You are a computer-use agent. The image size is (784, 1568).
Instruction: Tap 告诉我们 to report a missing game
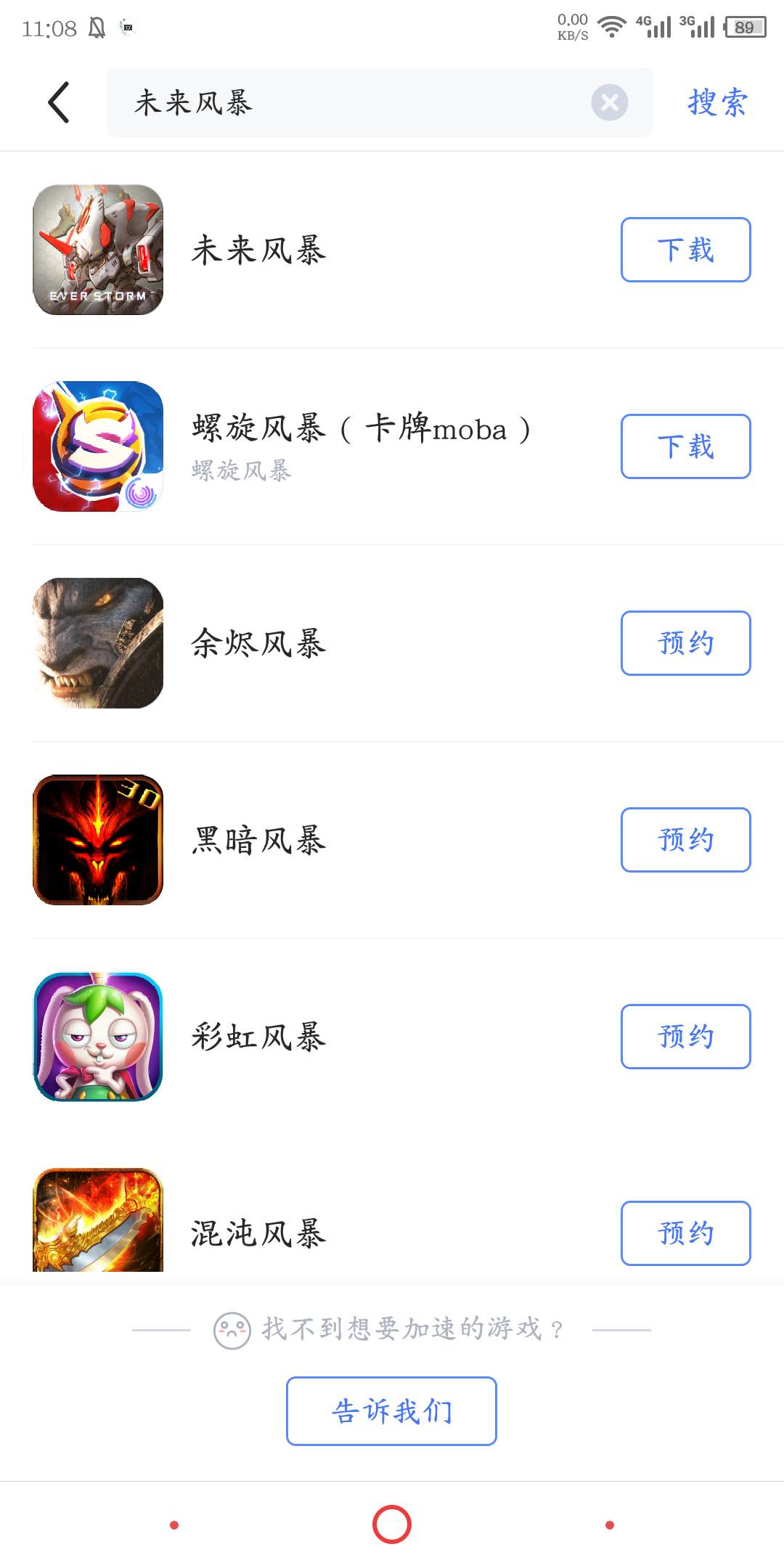(391, 1411)
